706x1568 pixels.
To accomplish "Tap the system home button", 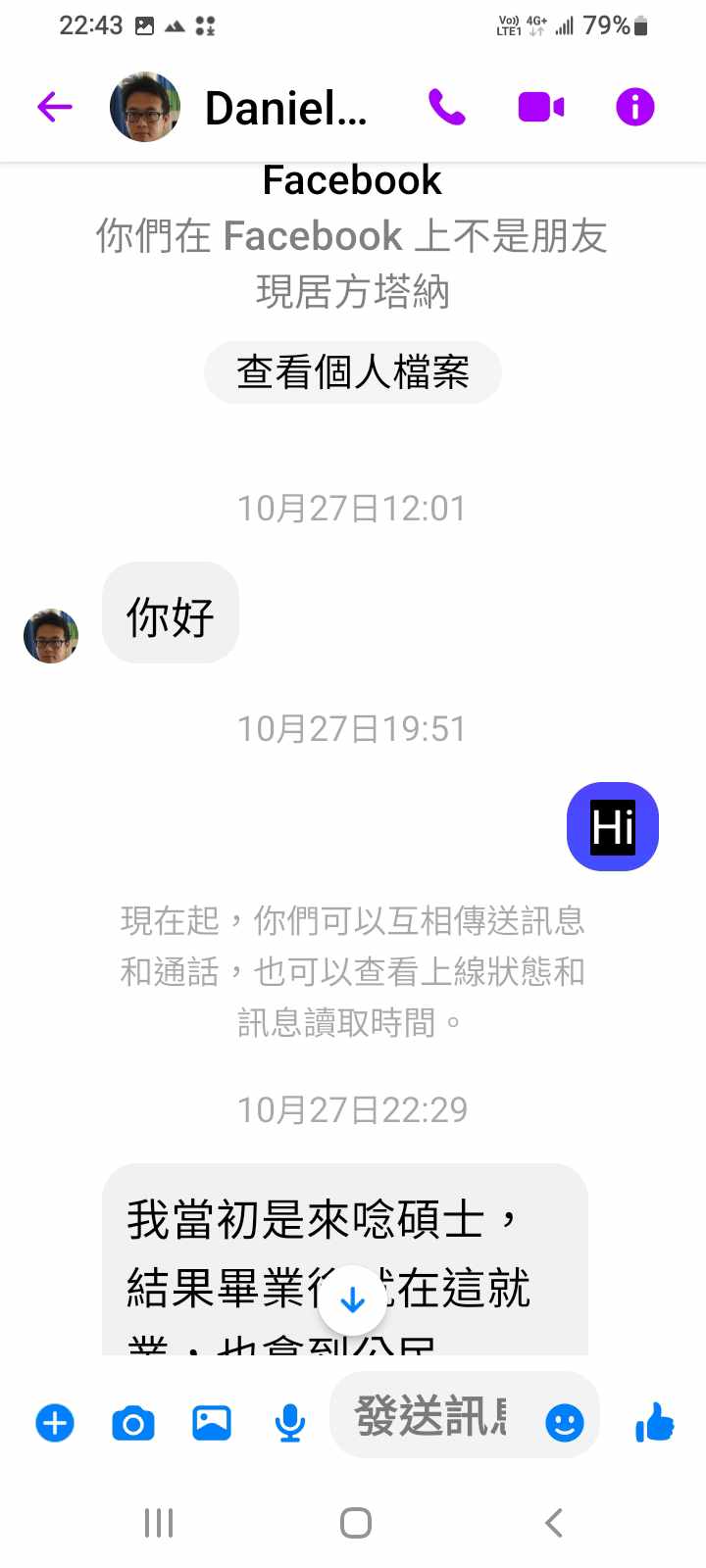I will [x=355, y=1523].
